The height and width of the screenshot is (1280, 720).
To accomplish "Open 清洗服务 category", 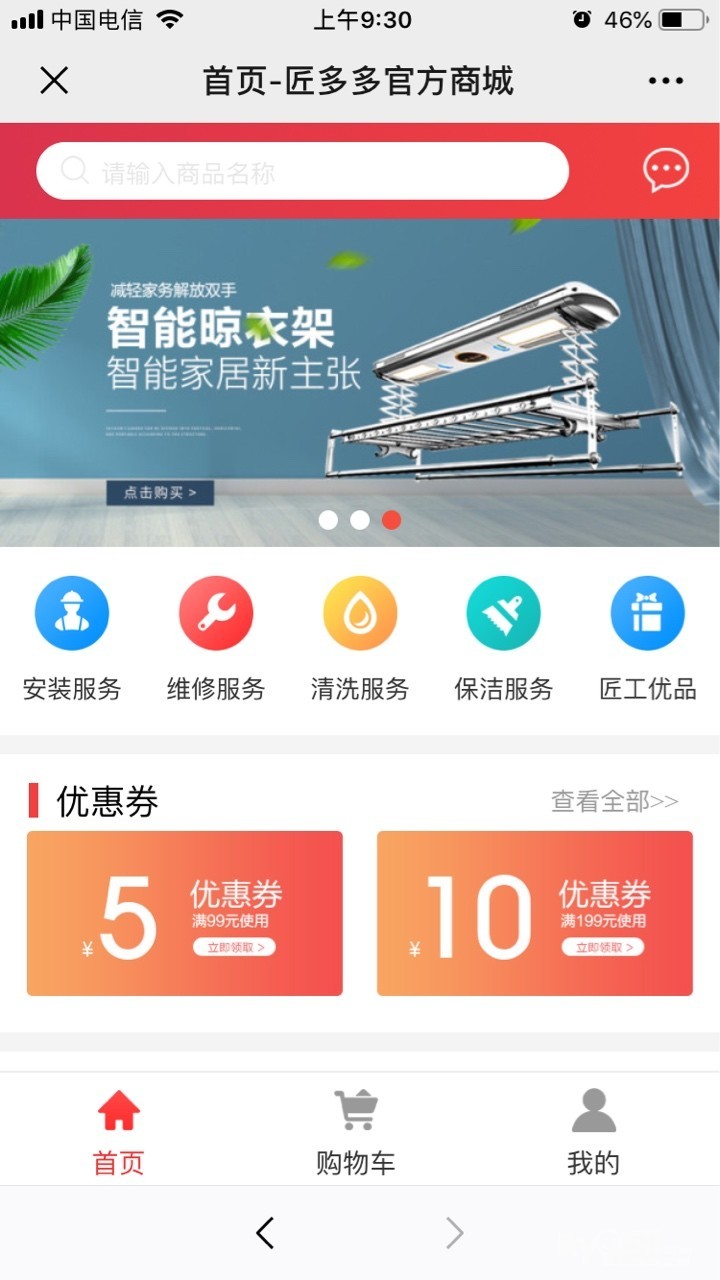I will coord(360,640).
